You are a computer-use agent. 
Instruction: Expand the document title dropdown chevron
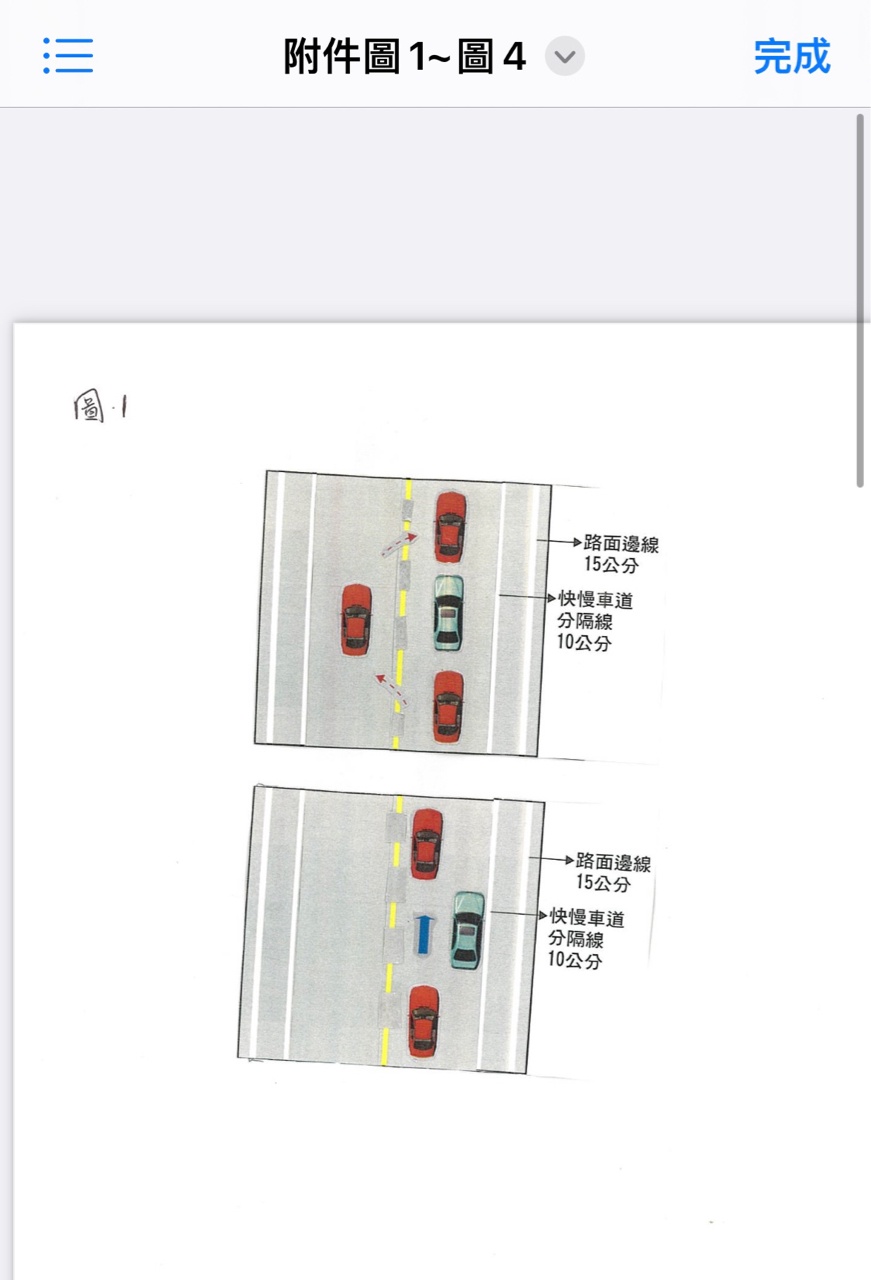565,57
